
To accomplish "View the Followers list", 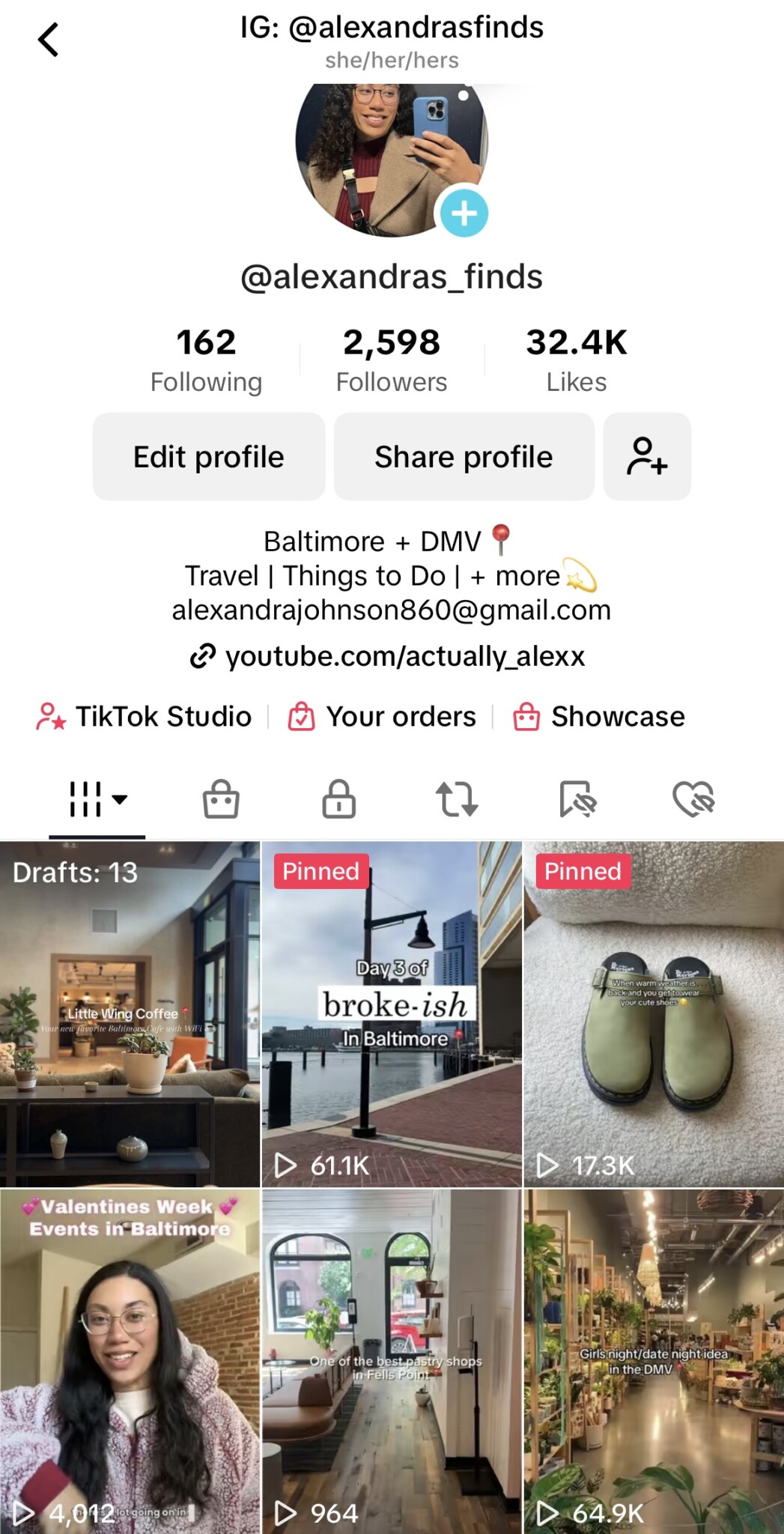I will click(x=391, y=360).
